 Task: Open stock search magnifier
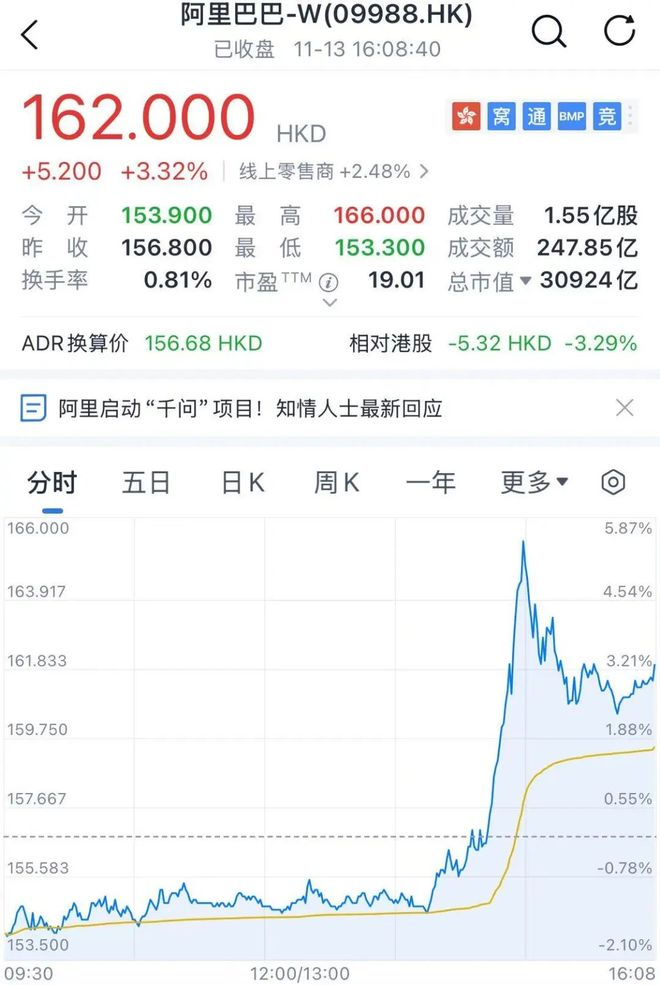click(548, 31)
